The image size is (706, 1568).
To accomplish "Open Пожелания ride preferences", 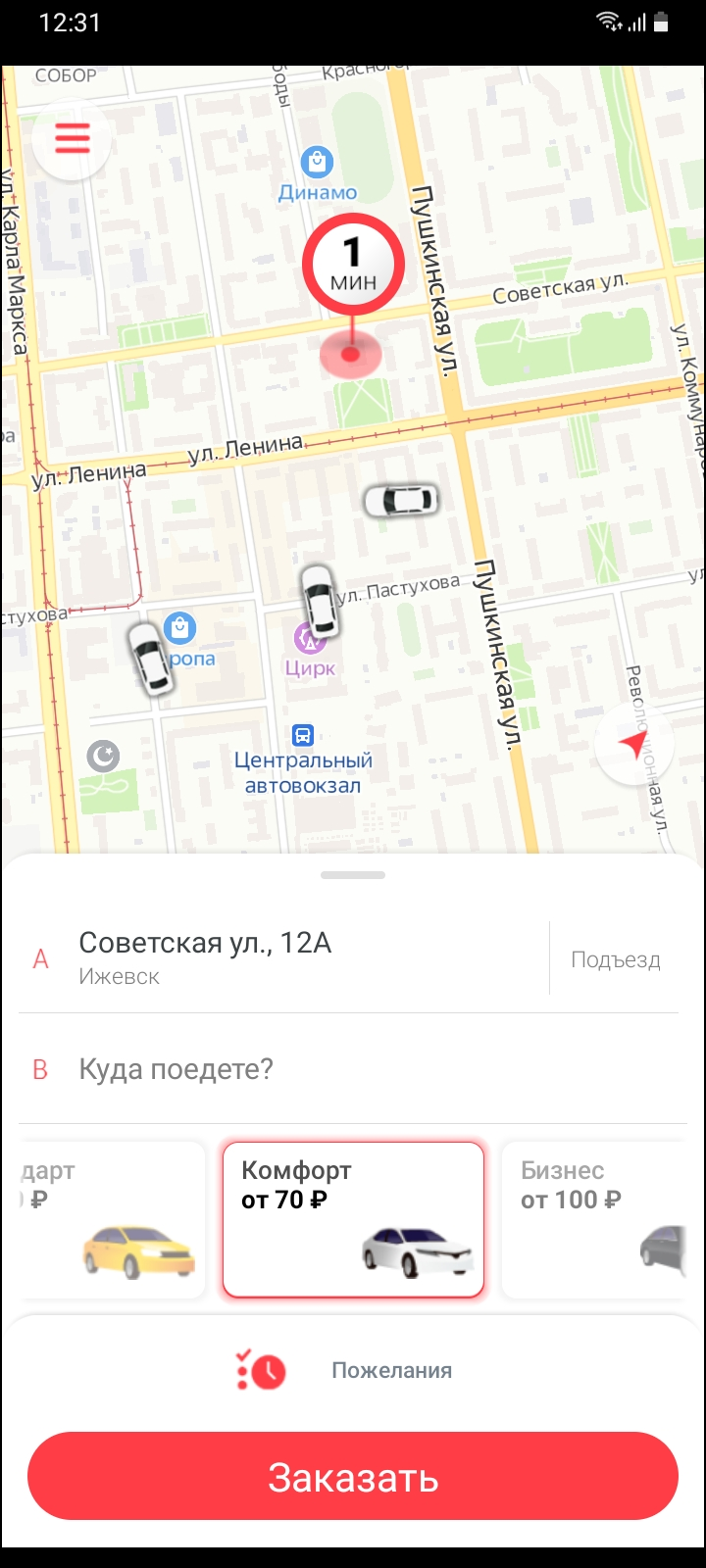I will click(x=353, y=1370).
